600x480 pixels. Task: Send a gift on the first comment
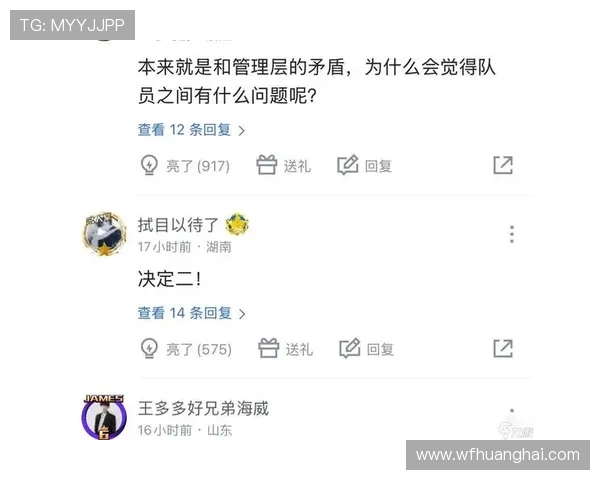(284, 166)
